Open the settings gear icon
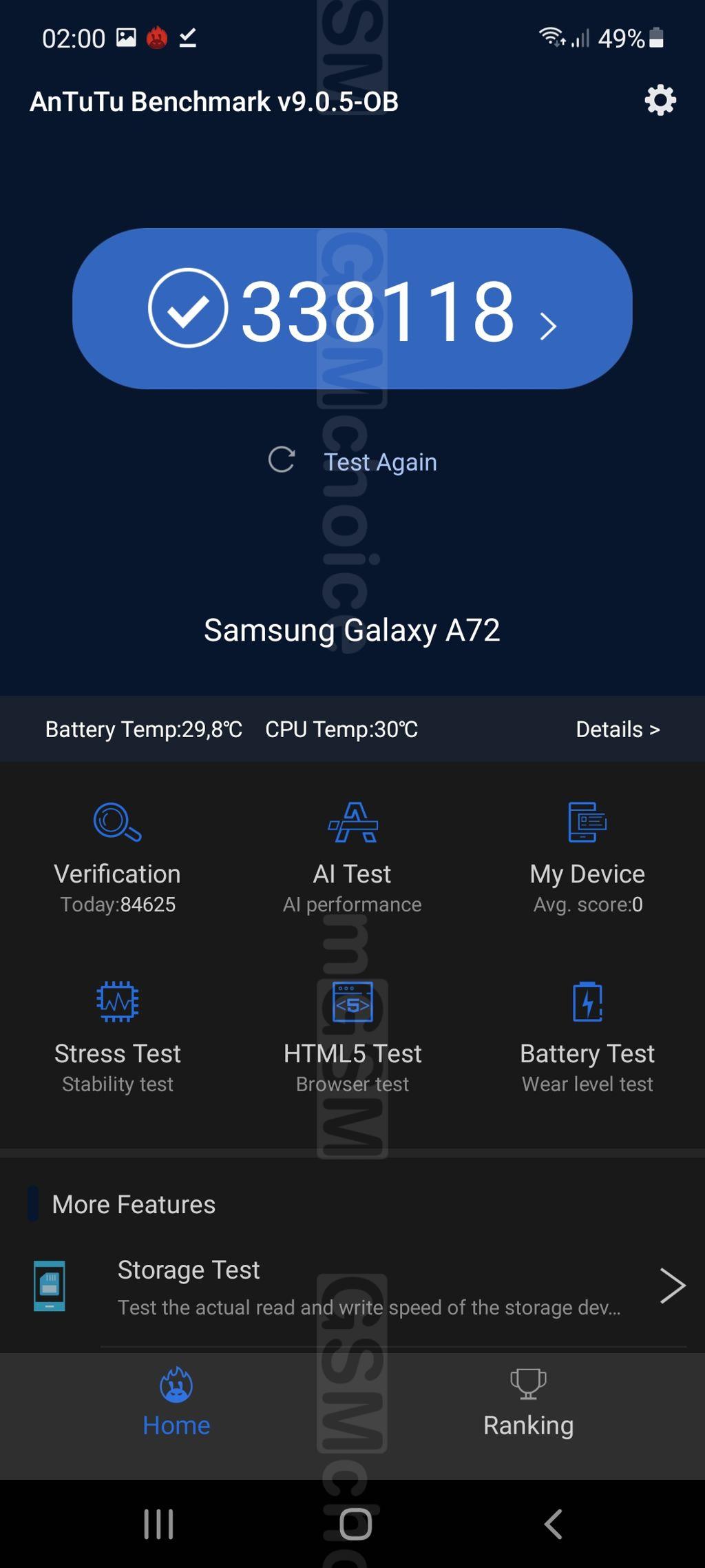Viewport: 705px width, 1568px height. (660, 101)
